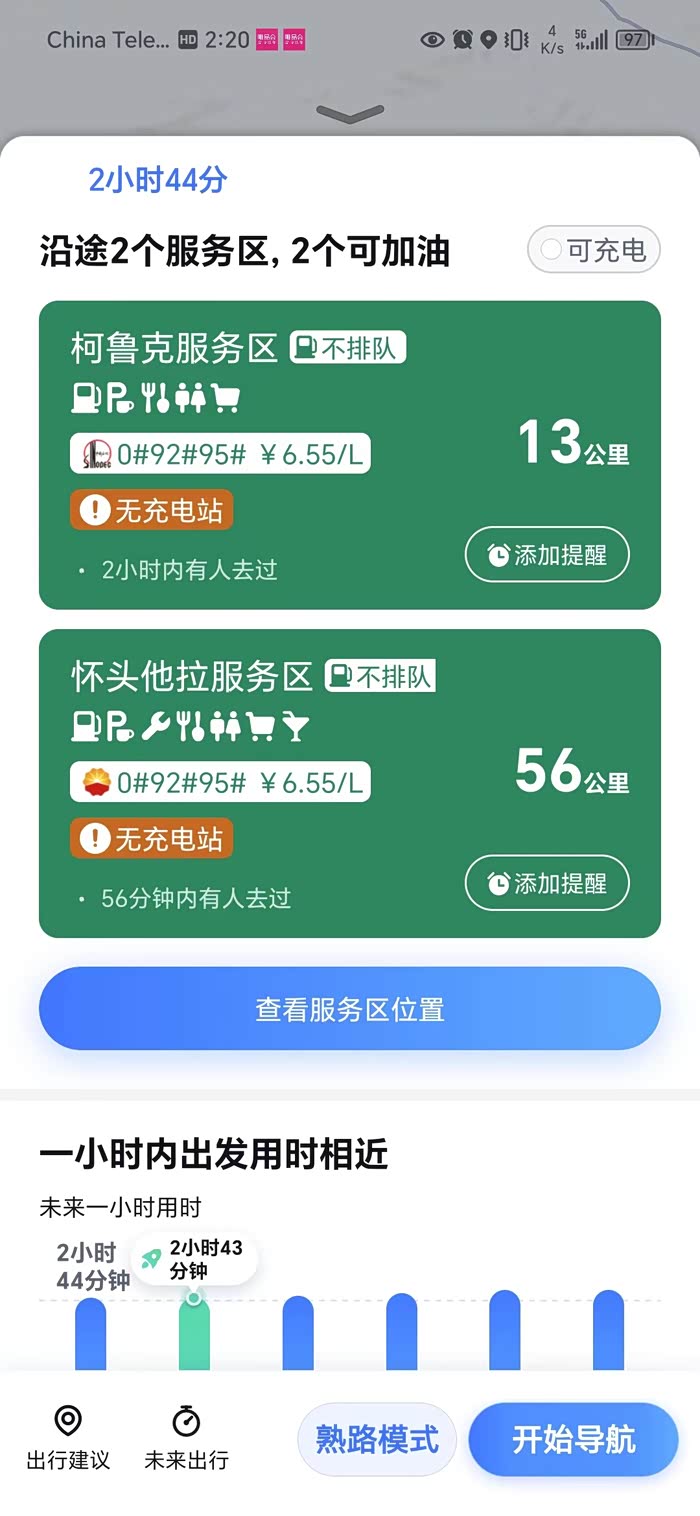Viewport: 700px width, 1516px height.
Task: Open 出行建议 at the bottom
Action: coord(68,1438)
